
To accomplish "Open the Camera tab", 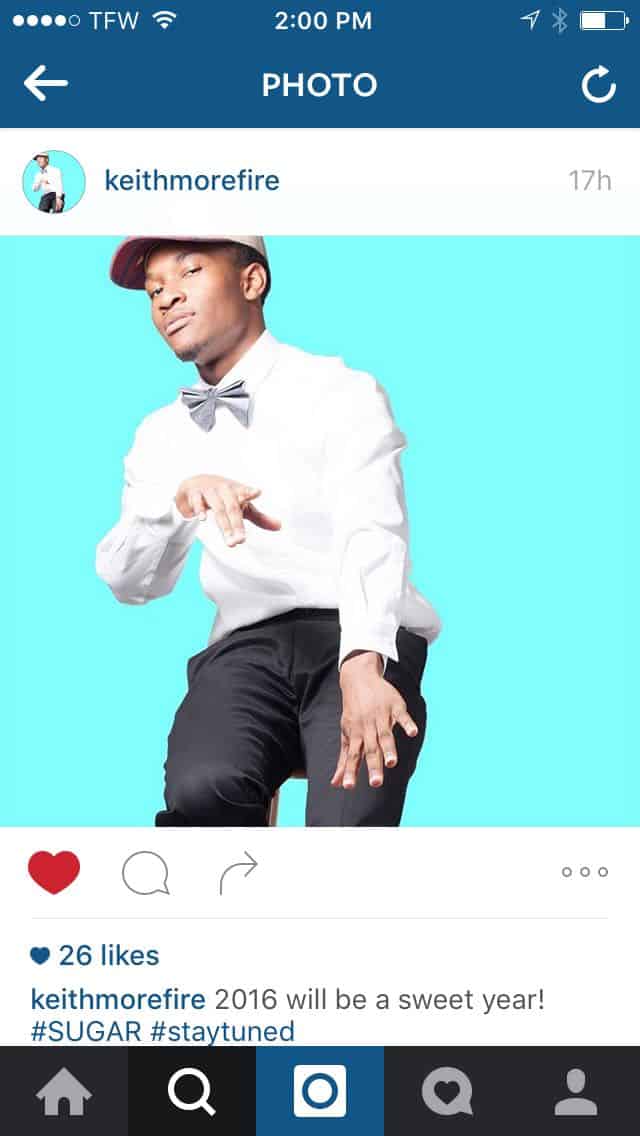I will pos(320,1092).
